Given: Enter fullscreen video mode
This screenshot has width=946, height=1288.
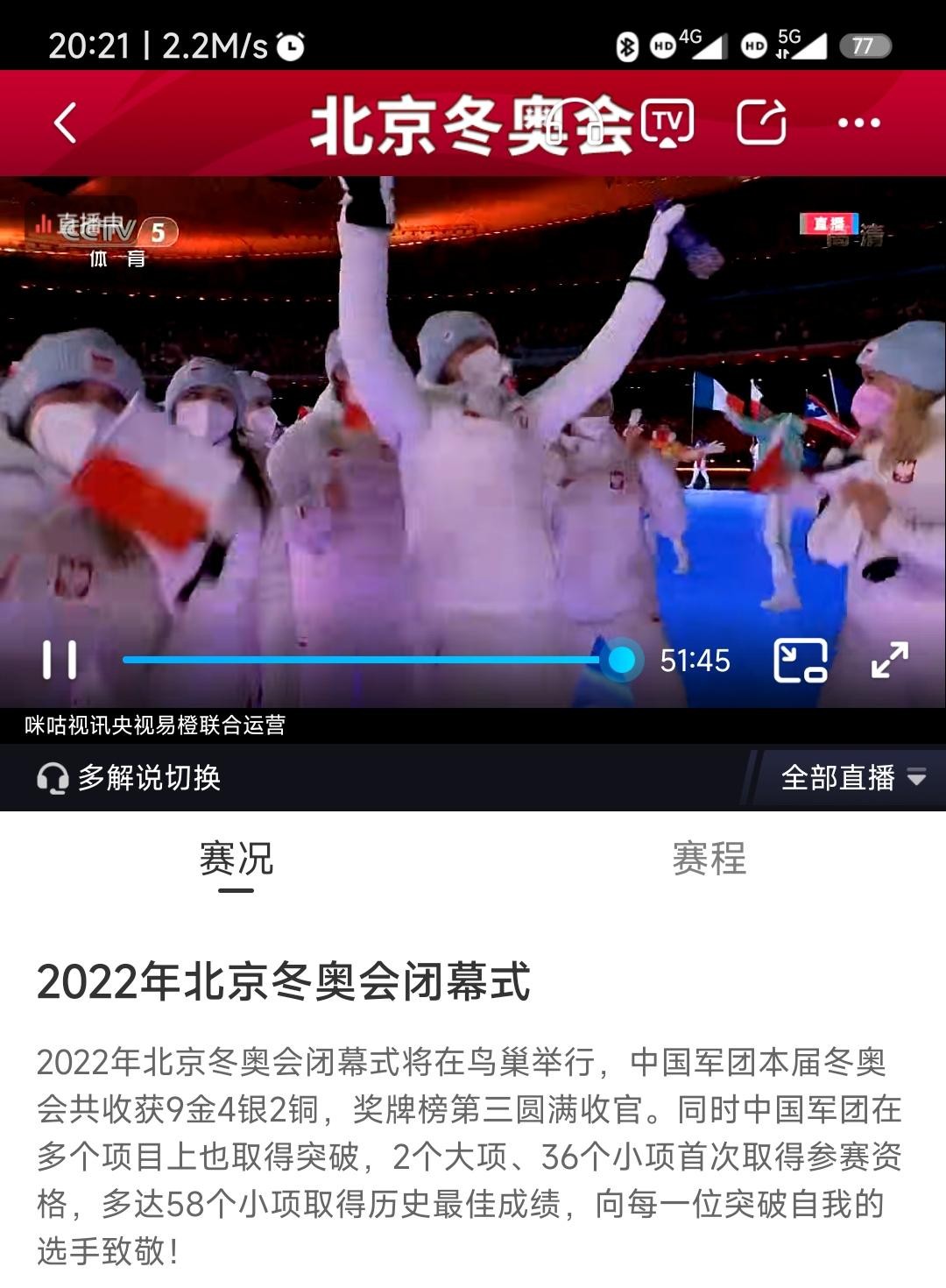Looking at the screenshot, I should pyautogui.click(x=890, y=661).
